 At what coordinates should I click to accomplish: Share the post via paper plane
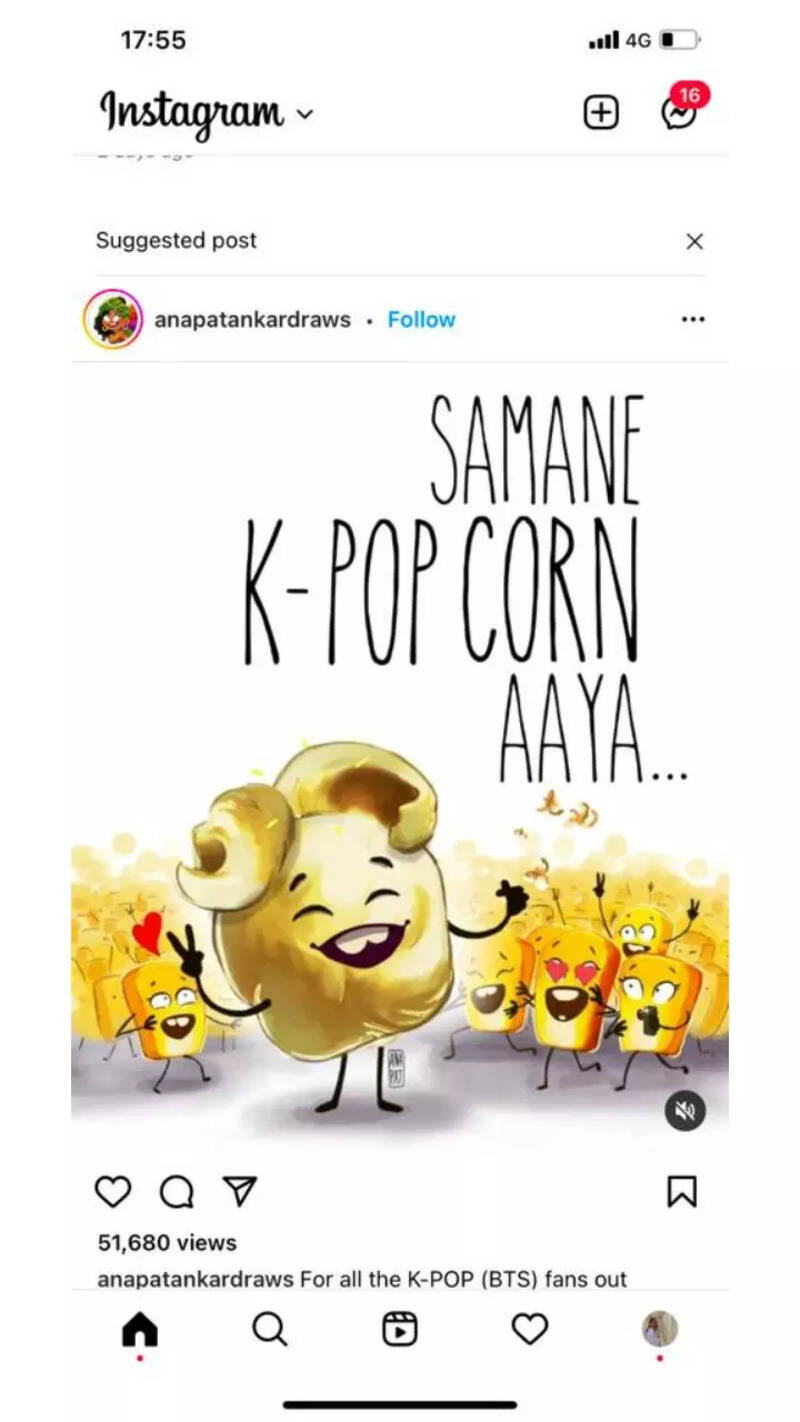(x=240, y=1190)
